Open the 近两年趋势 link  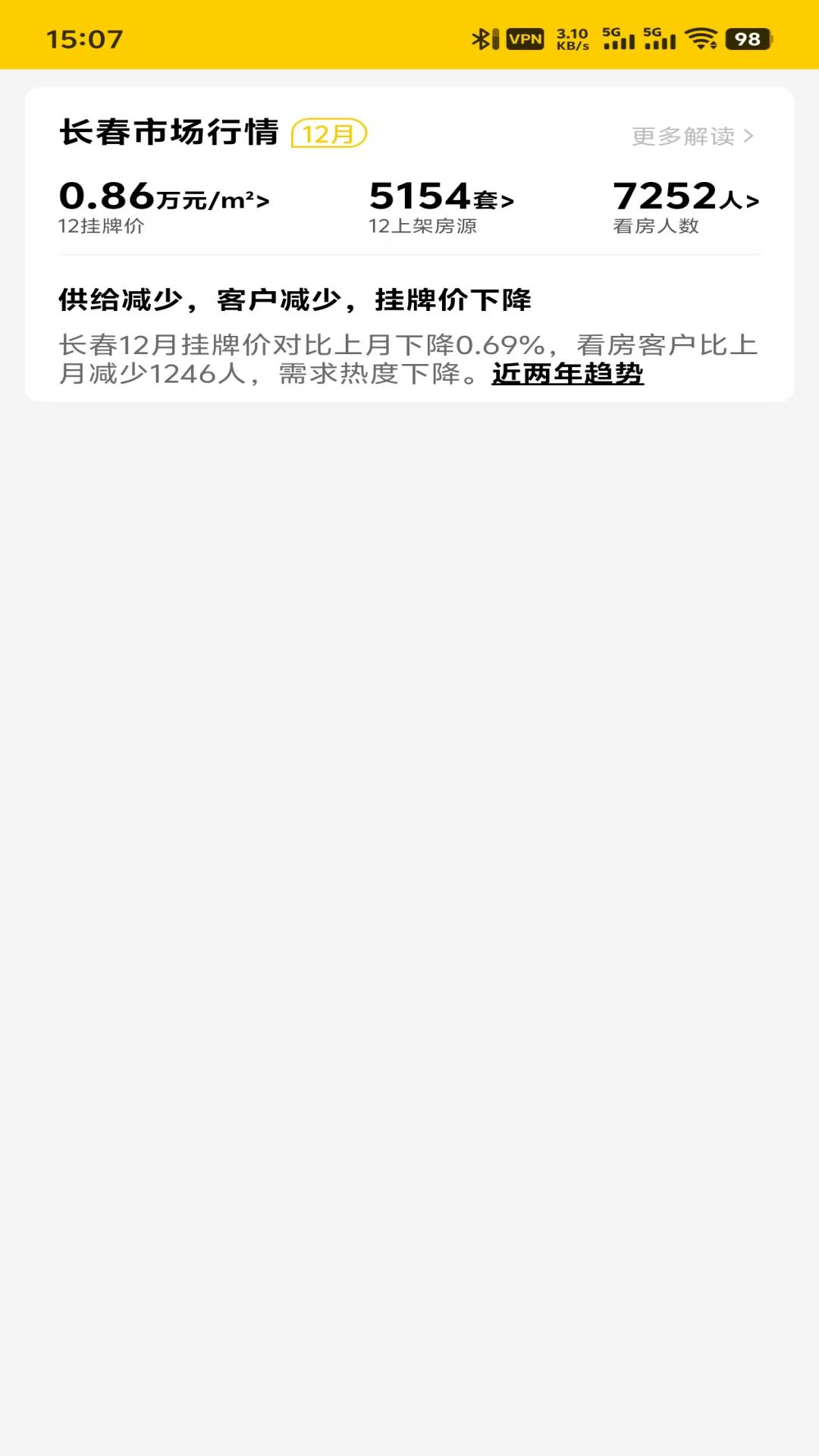[x=567, y=374]
